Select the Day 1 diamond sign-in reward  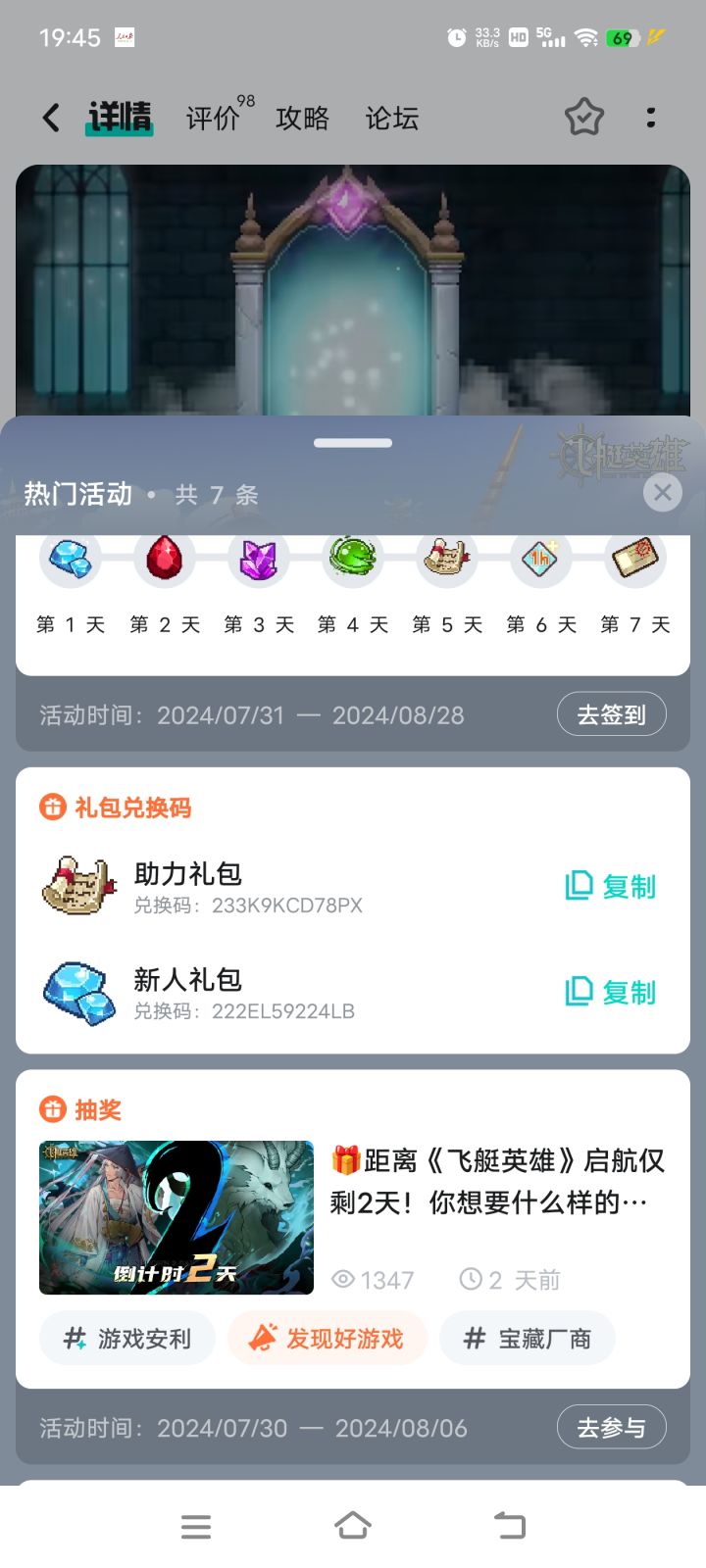pyautogui.click(x=69, y=559)
